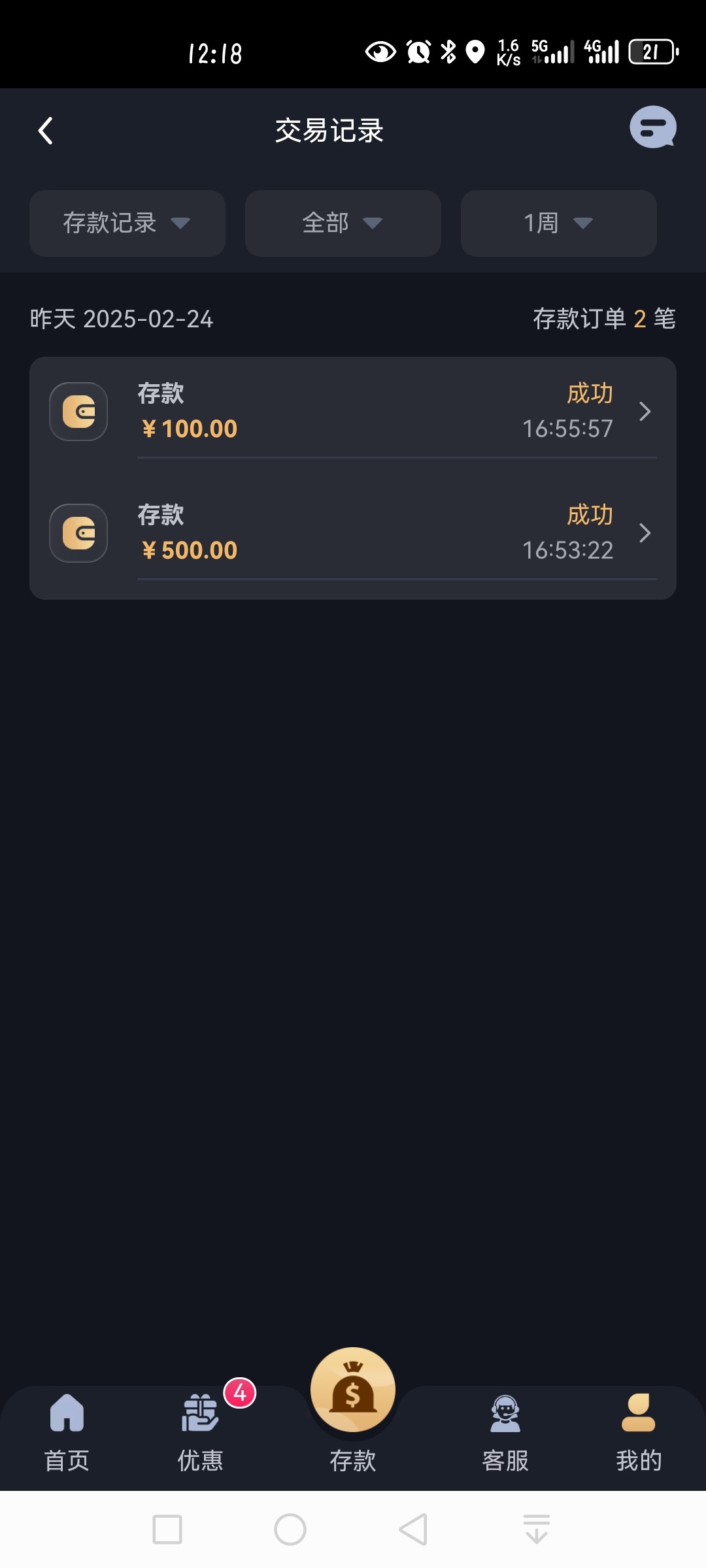
Task: Expand the 存款记录 record type dropdown
Action: pos(127,223)
